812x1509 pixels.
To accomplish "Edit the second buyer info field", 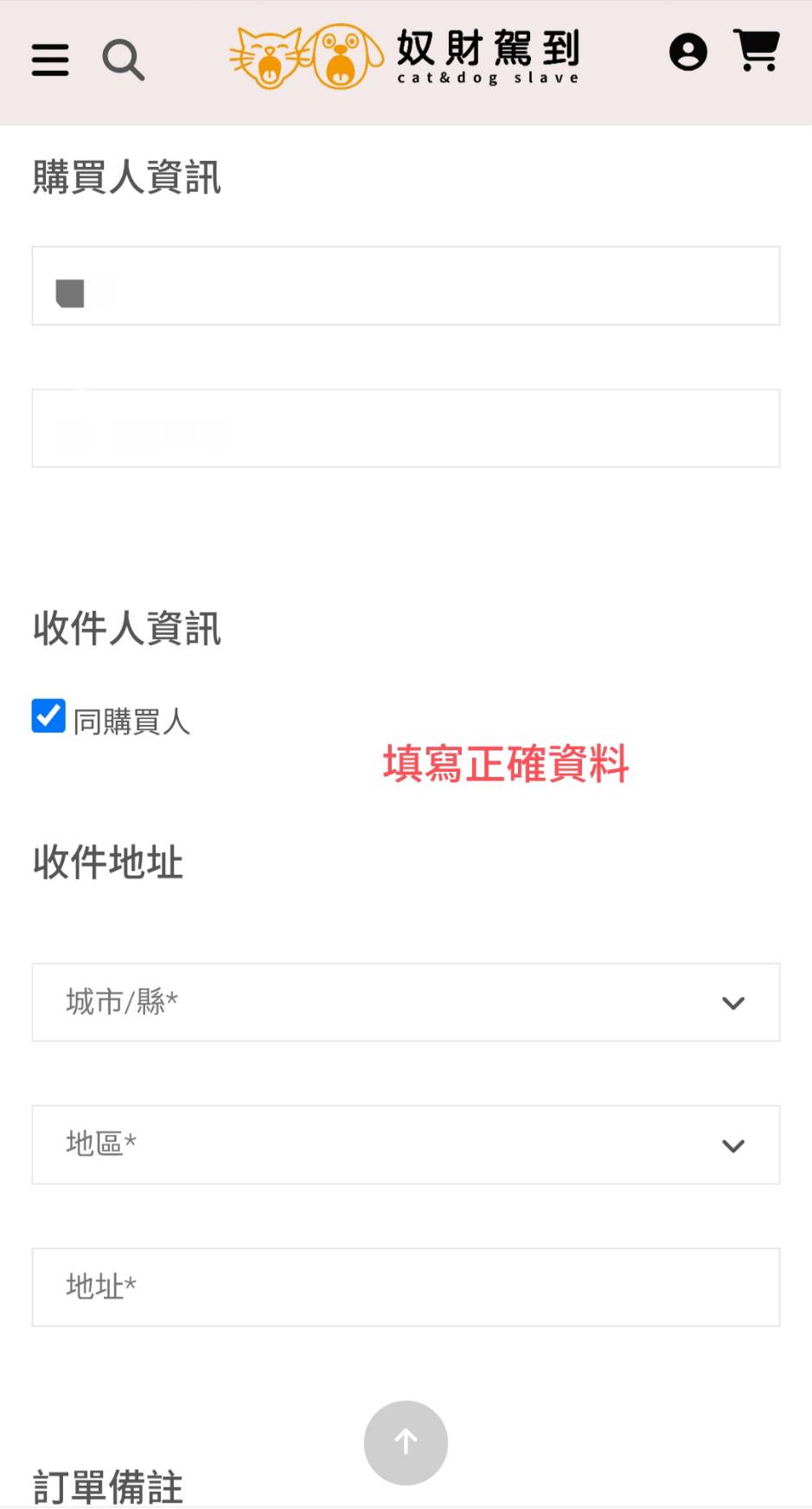I will pyautogui.click(x=406, y=428).
